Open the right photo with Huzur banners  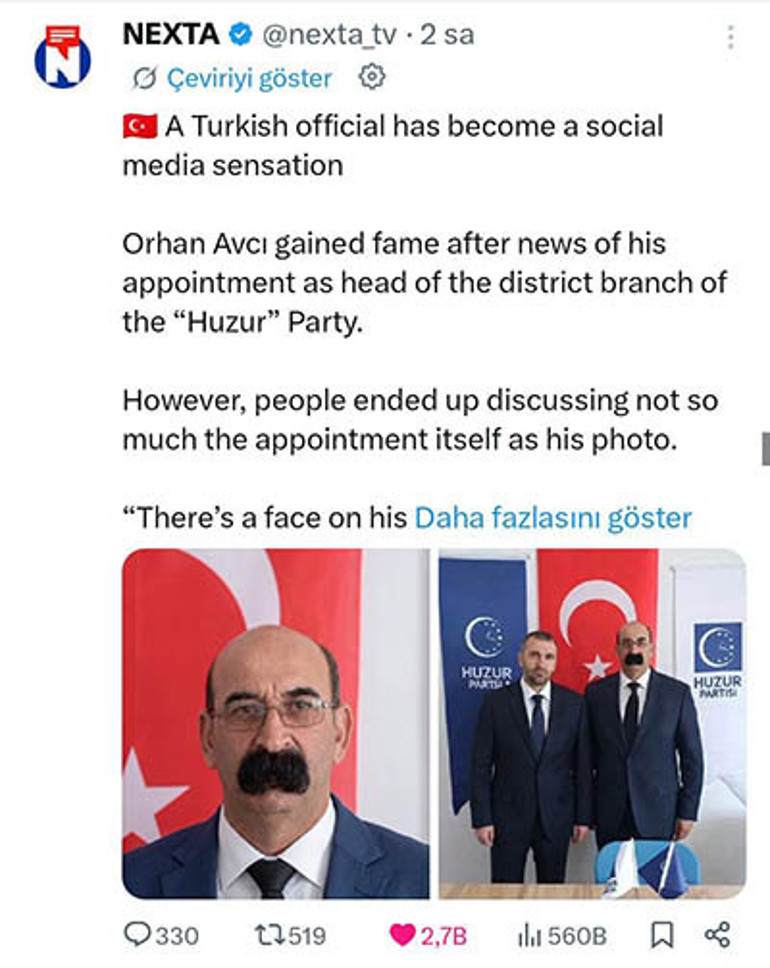coord(592,722)
